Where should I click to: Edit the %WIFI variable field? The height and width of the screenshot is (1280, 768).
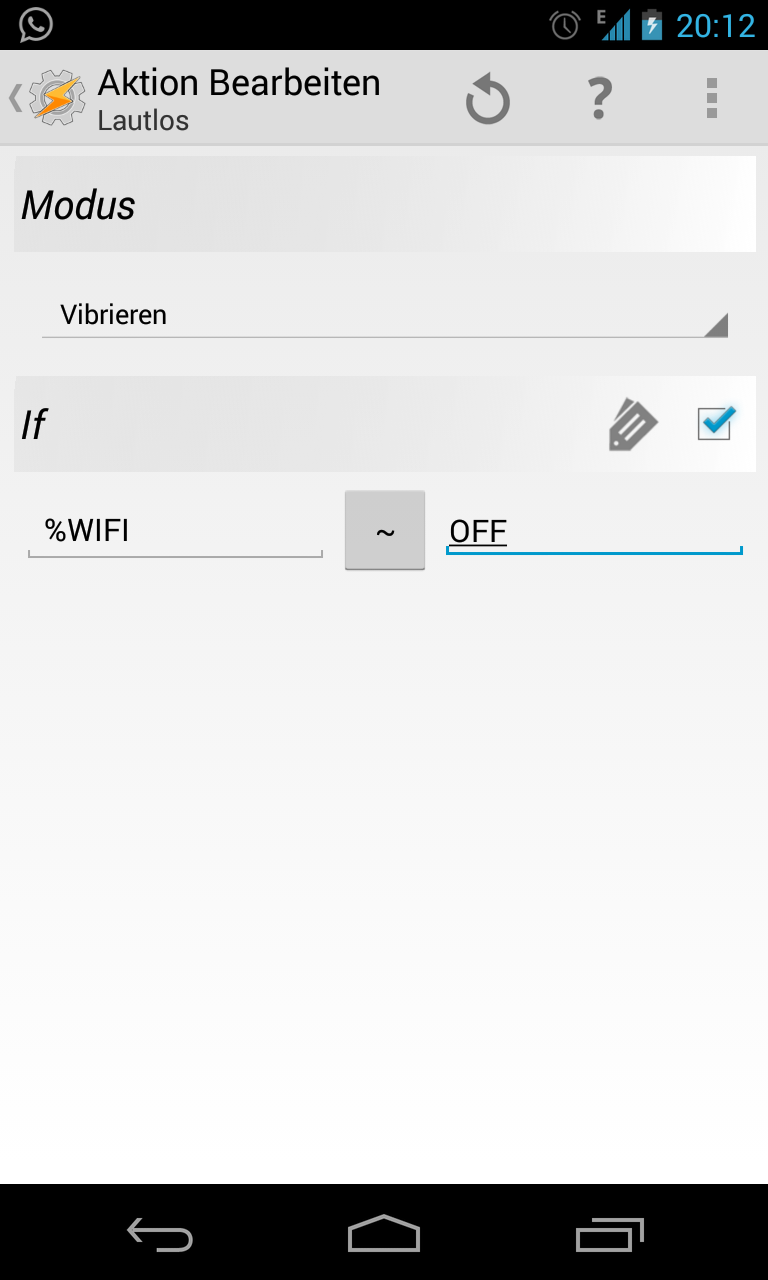175,531
